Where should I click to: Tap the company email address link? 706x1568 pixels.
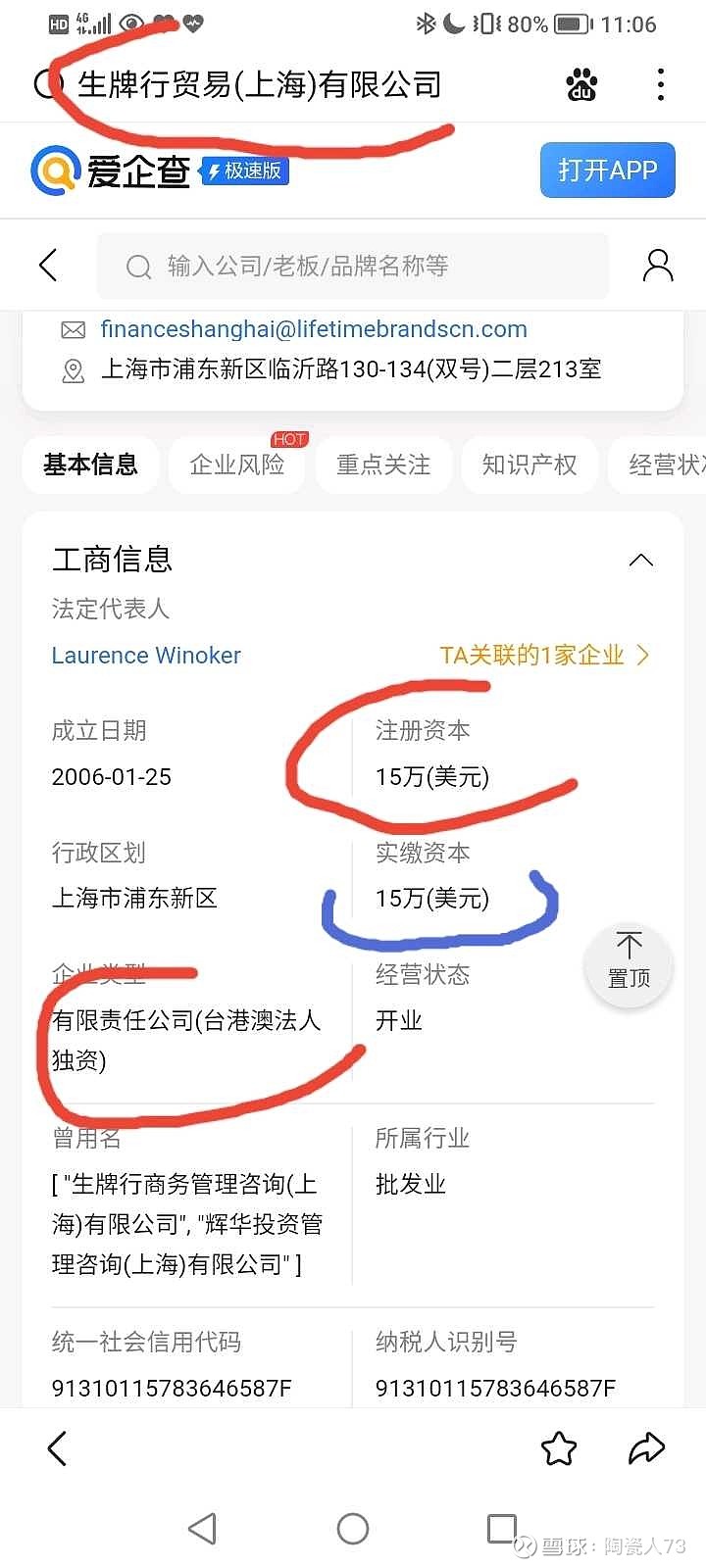tap(314, 329)
